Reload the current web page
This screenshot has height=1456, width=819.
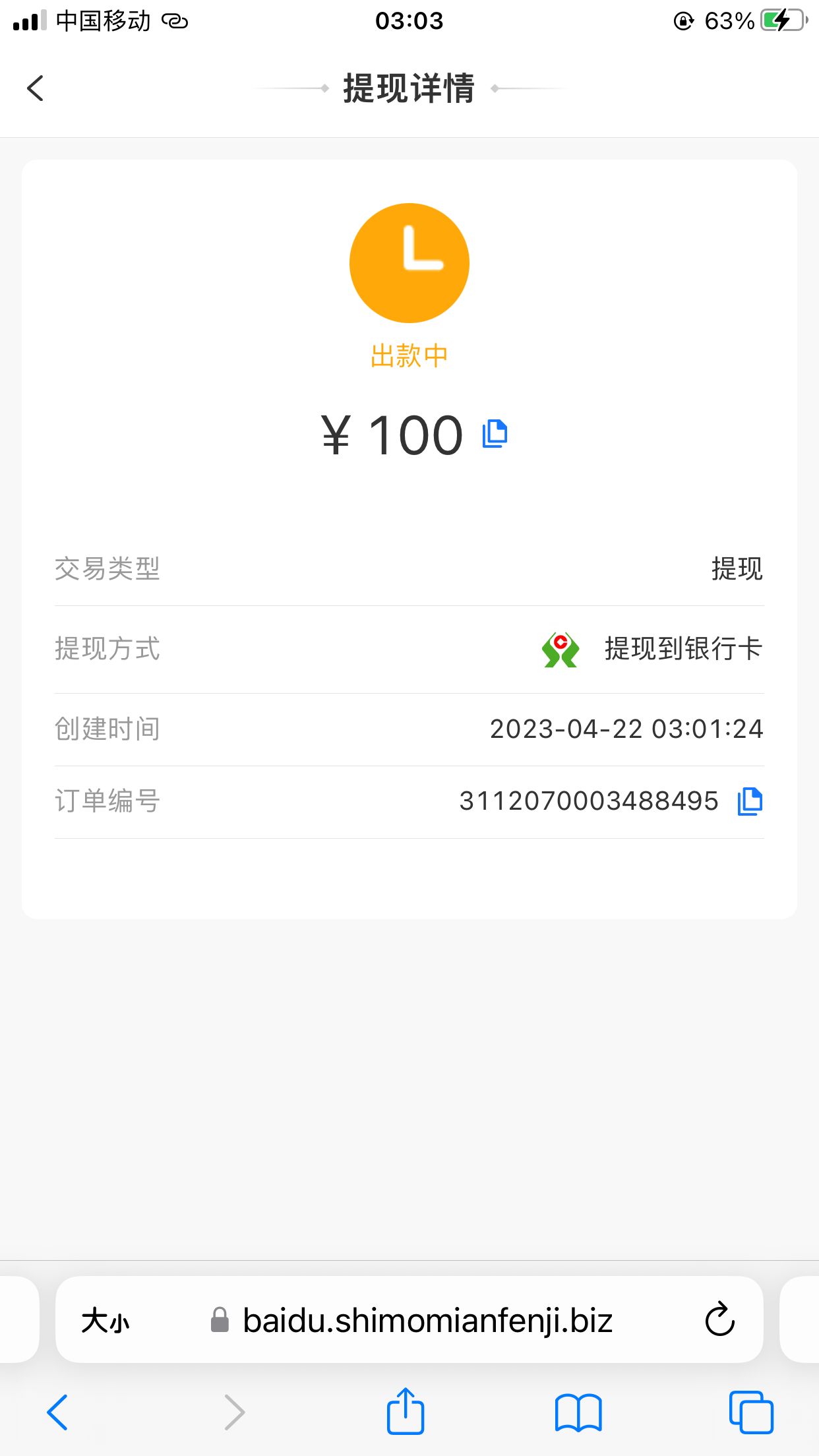click(719, 1319)
